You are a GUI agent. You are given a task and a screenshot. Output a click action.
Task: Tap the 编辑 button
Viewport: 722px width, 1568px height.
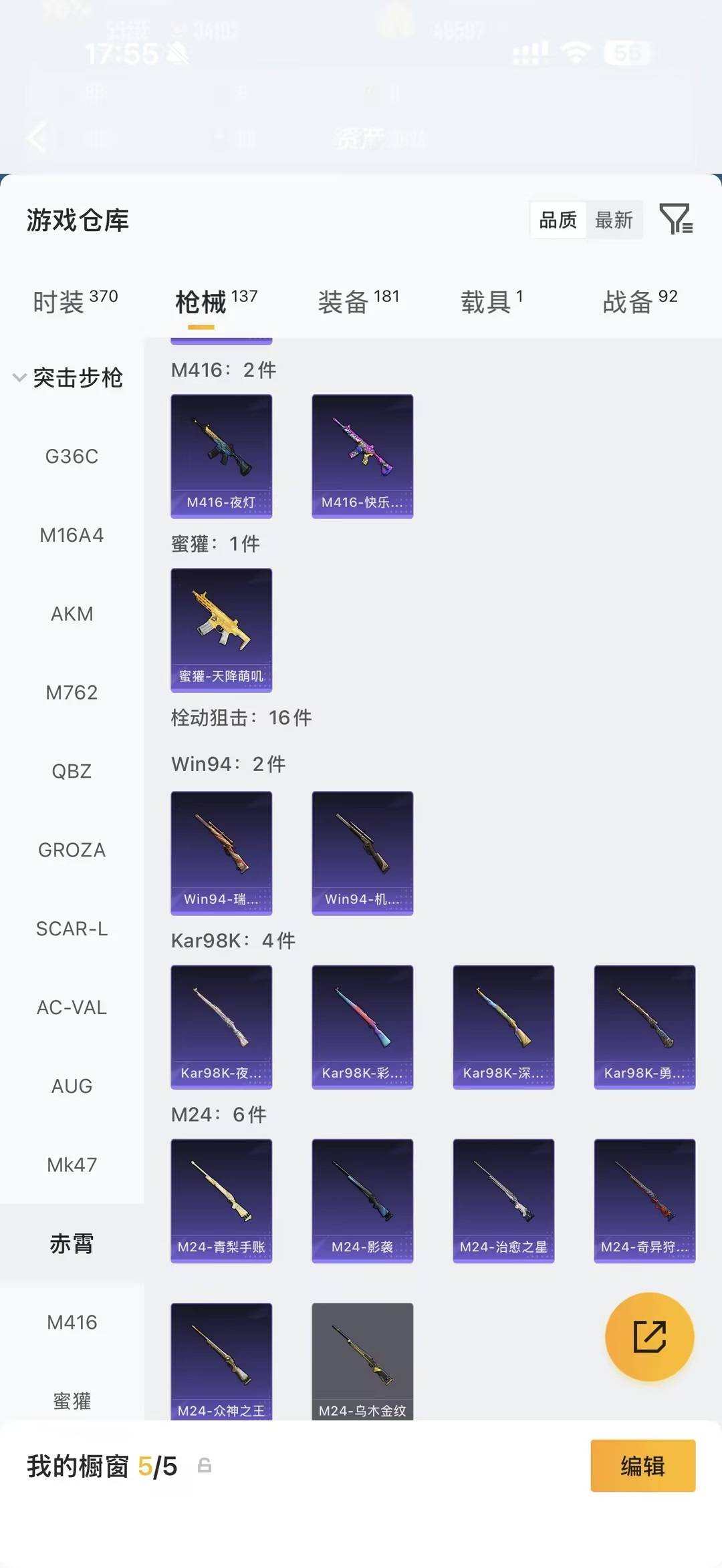642,1466
